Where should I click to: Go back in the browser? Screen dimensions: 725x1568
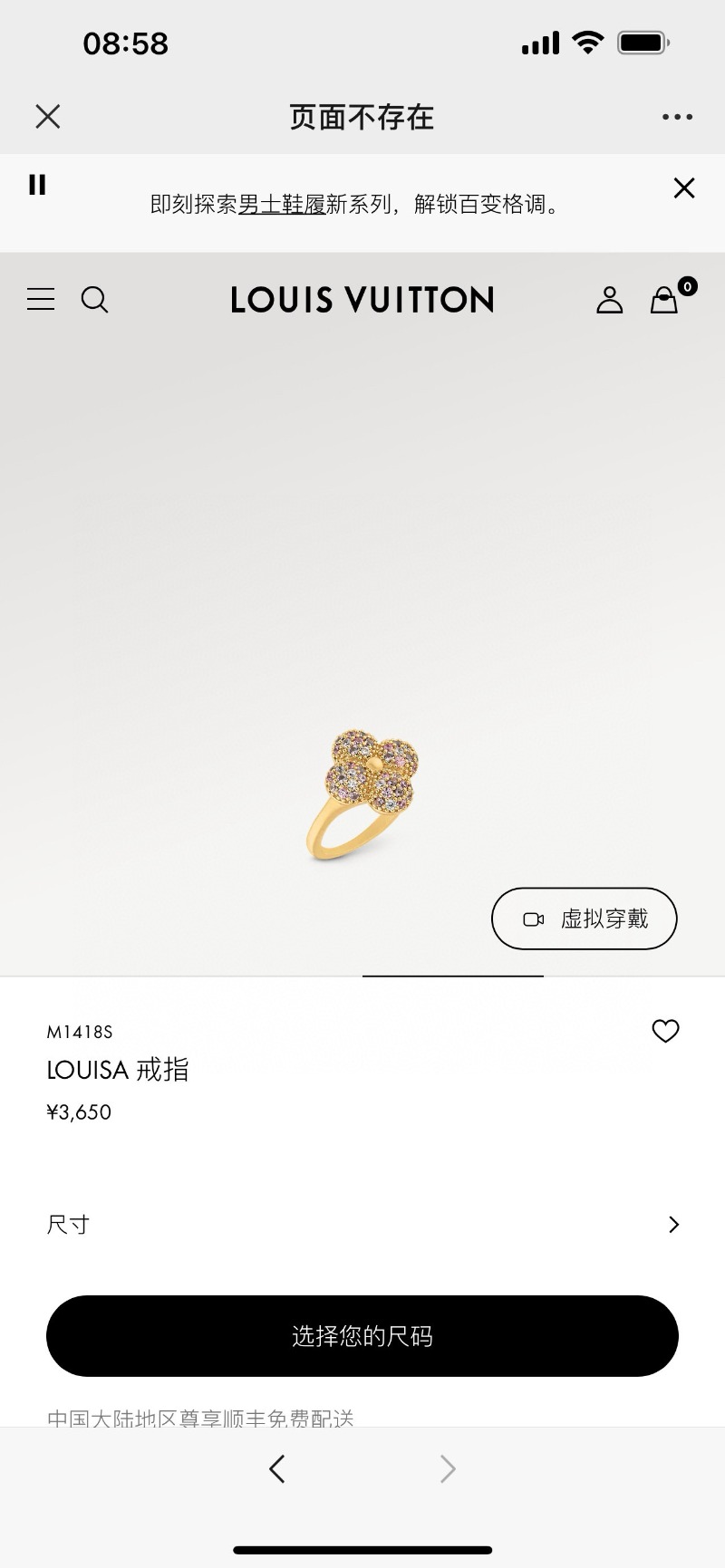coord(277,1468)
